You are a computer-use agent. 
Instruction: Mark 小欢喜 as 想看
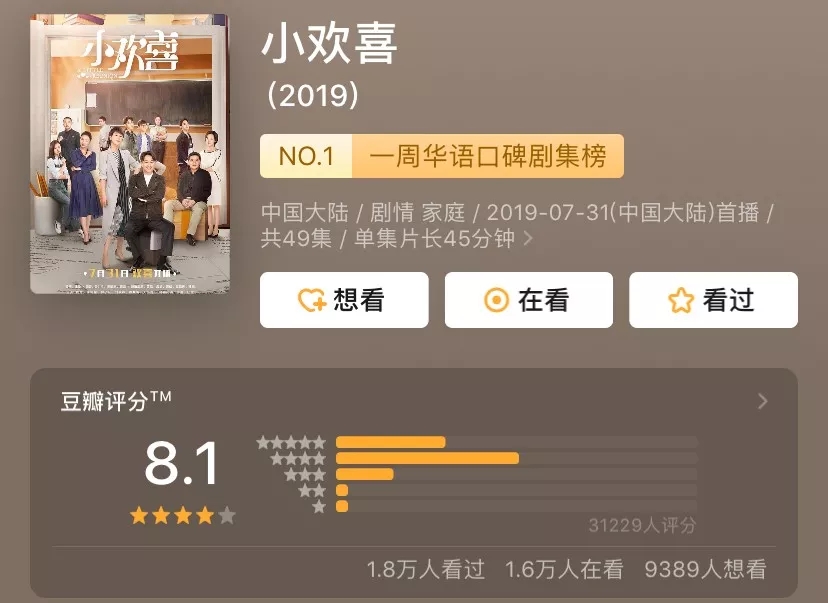coord(344,300)
